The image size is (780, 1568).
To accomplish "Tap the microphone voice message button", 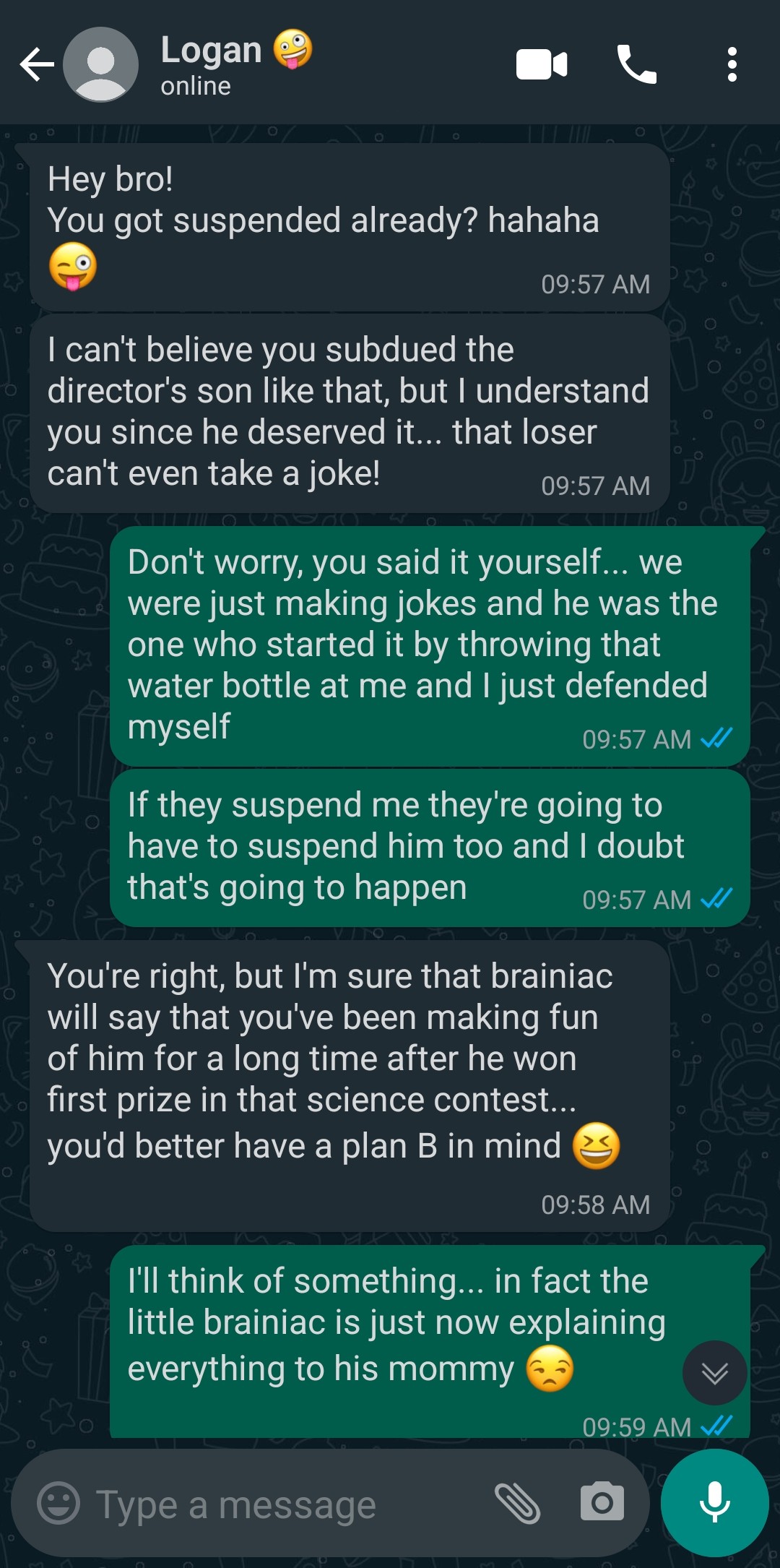I will pyautogui.click(x=715, y=1503).
